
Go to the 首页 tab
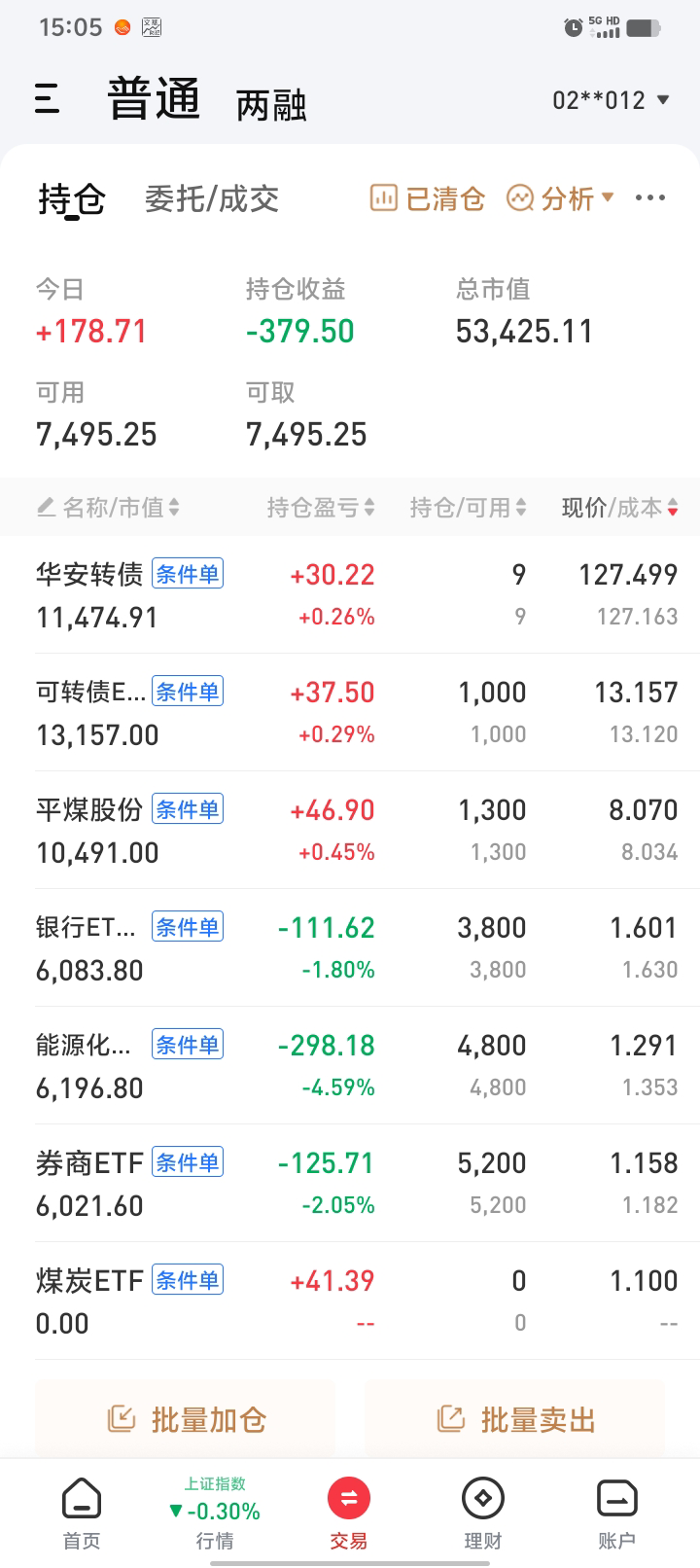tap(82, 1513)
